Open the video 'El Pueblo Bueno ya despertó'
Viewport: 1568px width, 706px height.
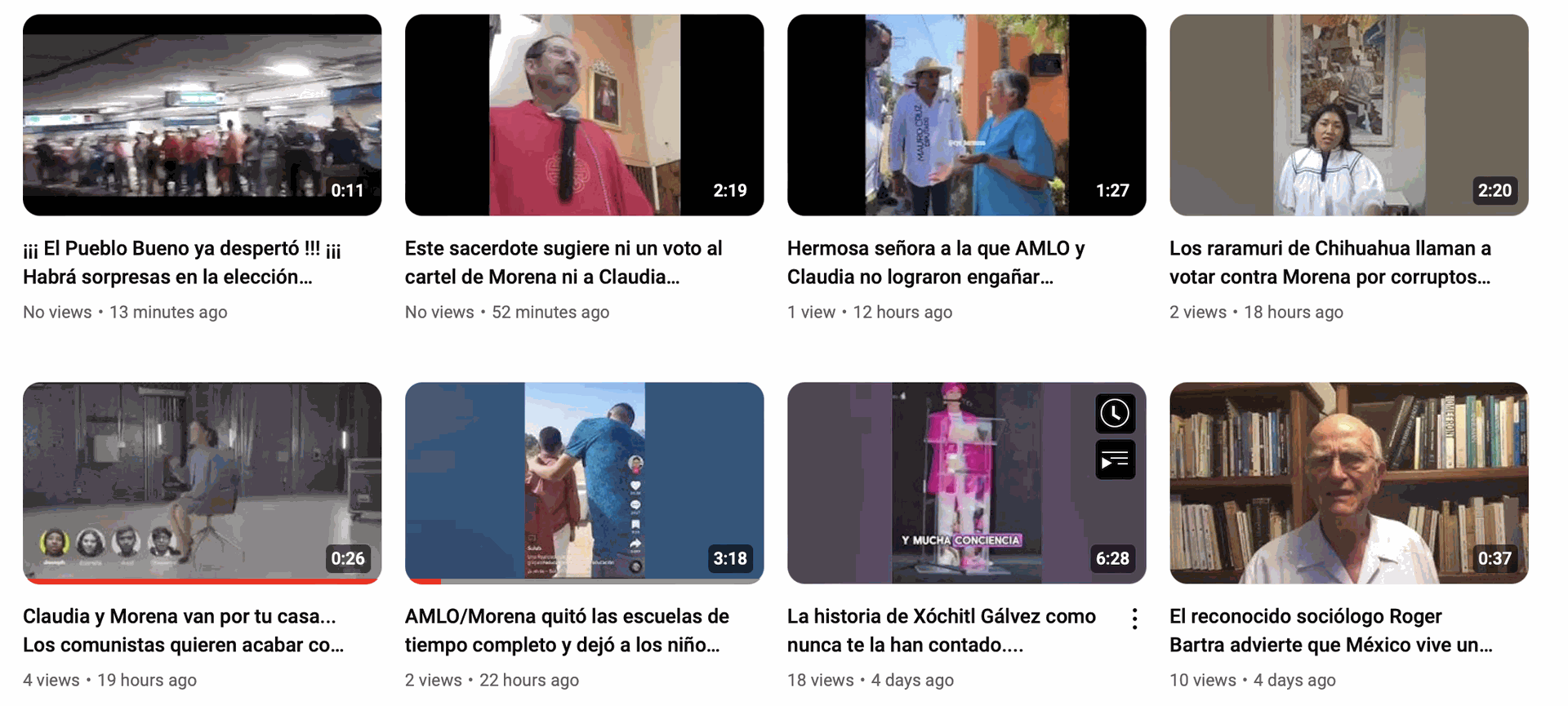click(202, 115)
